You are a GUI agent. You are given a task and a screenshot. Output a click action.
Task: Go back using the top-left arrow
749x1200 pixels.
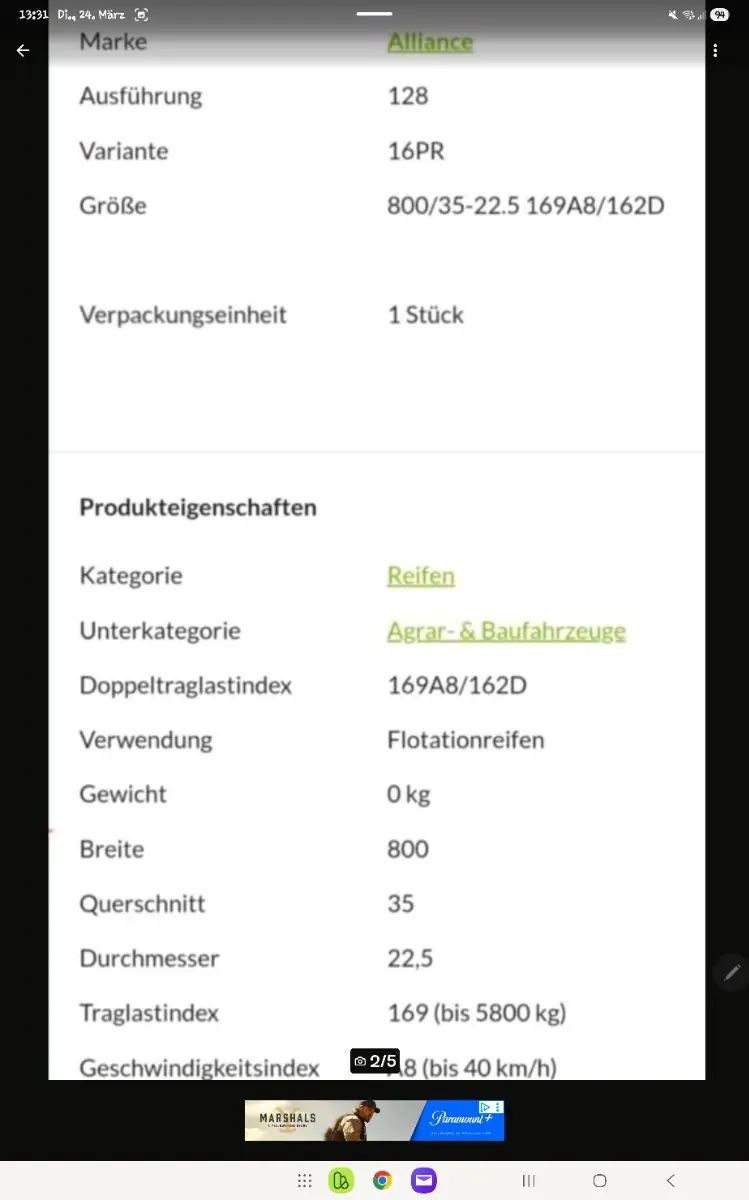[x=23, y=50]
